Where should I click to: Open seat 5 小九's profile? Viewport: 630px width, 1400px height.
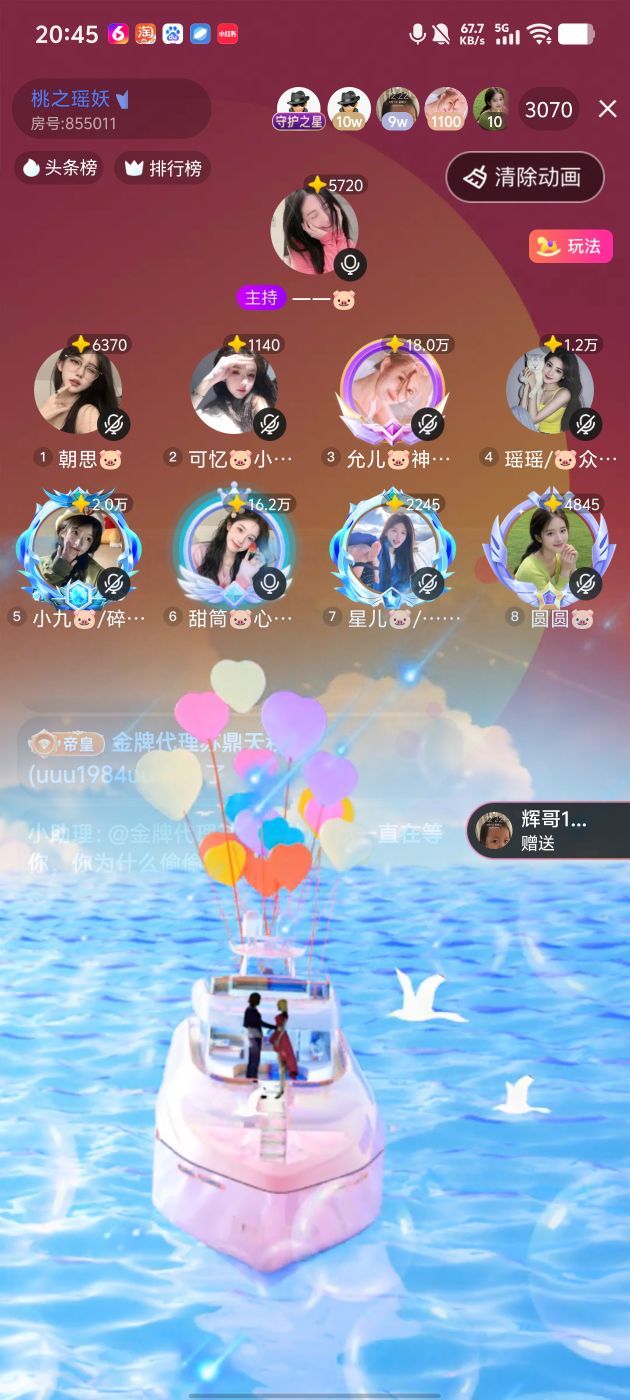pyautogui.click(x=79, y=551)
